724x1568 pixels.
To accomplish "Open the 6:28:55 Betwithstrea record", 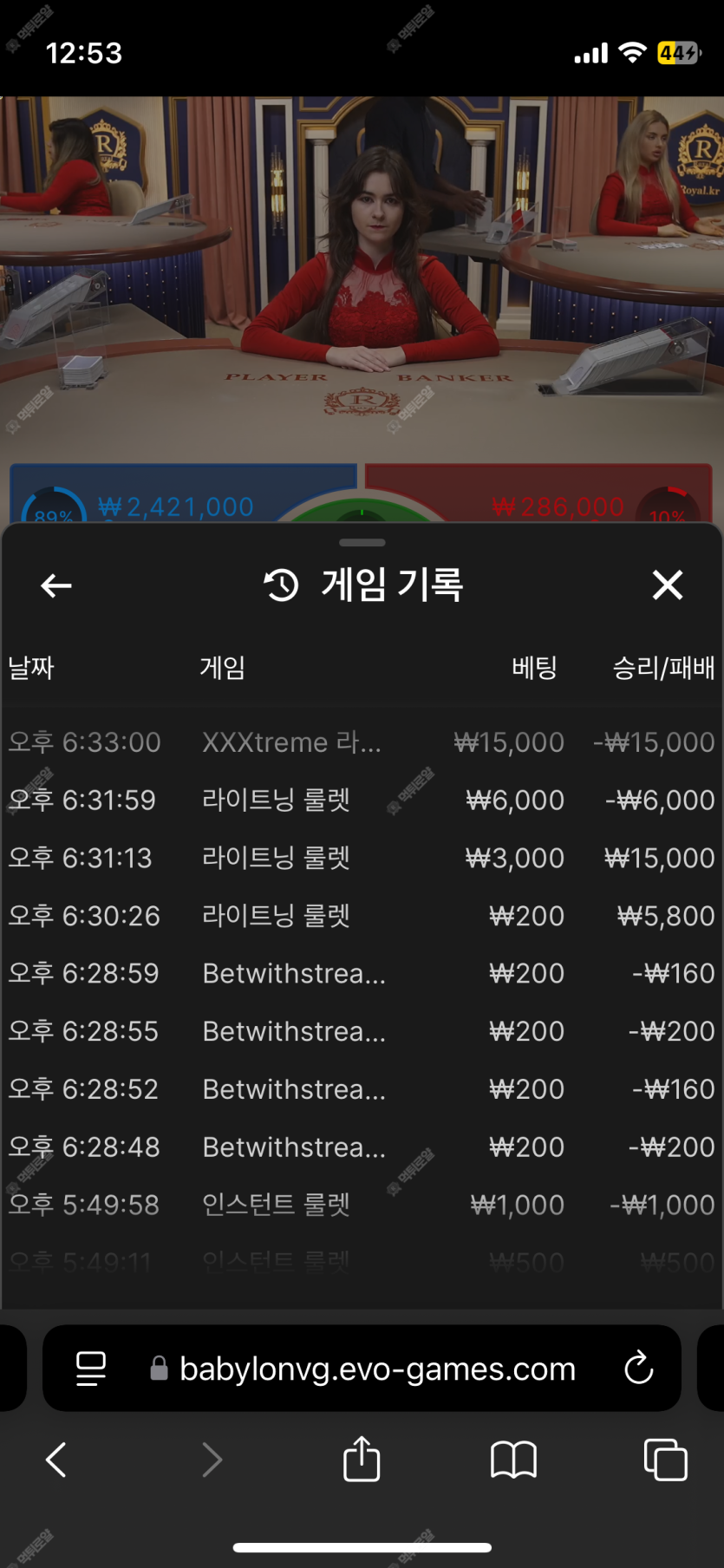I will click(362, 1031).
